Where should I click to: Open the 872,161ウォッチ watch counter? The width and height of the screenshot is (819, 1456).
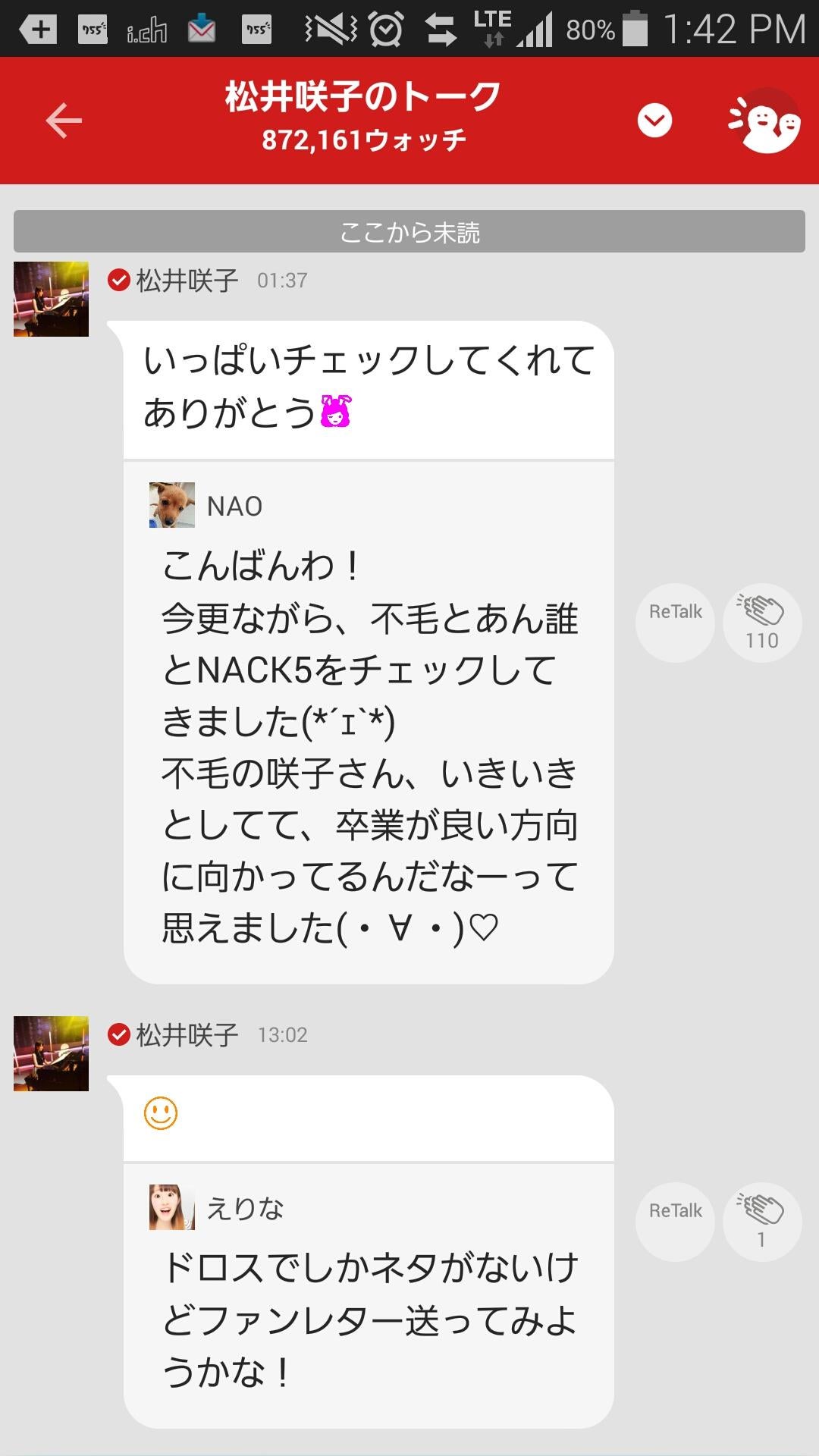coord(364,138)
